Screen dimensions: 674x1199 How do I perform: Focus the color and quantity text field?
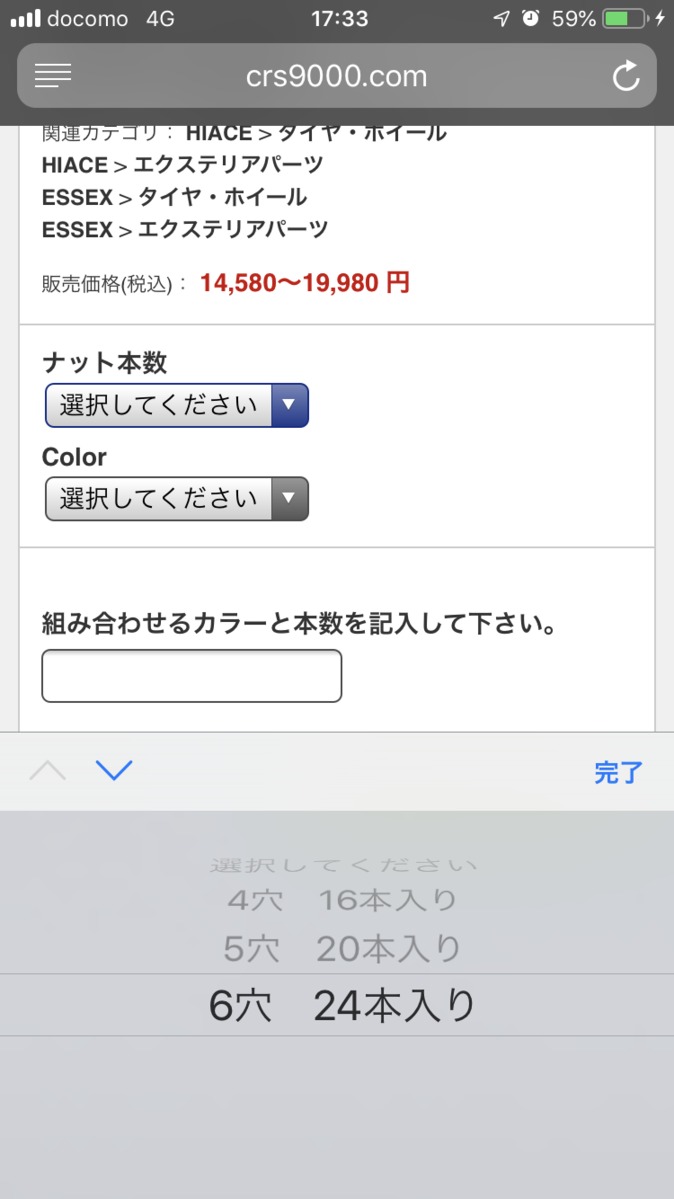click(x=191, y=676)
